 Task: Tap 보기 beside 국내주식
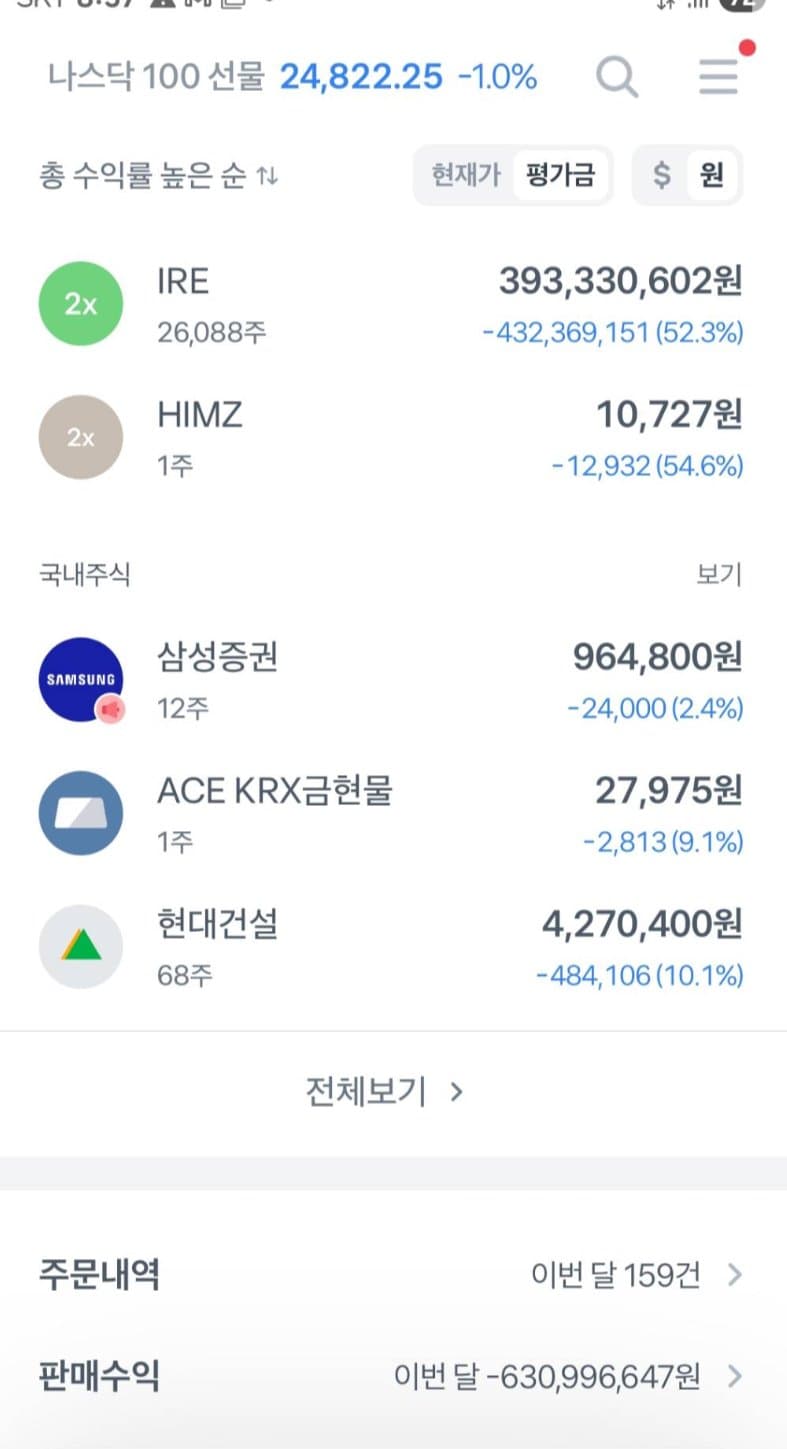click(719, 575)
